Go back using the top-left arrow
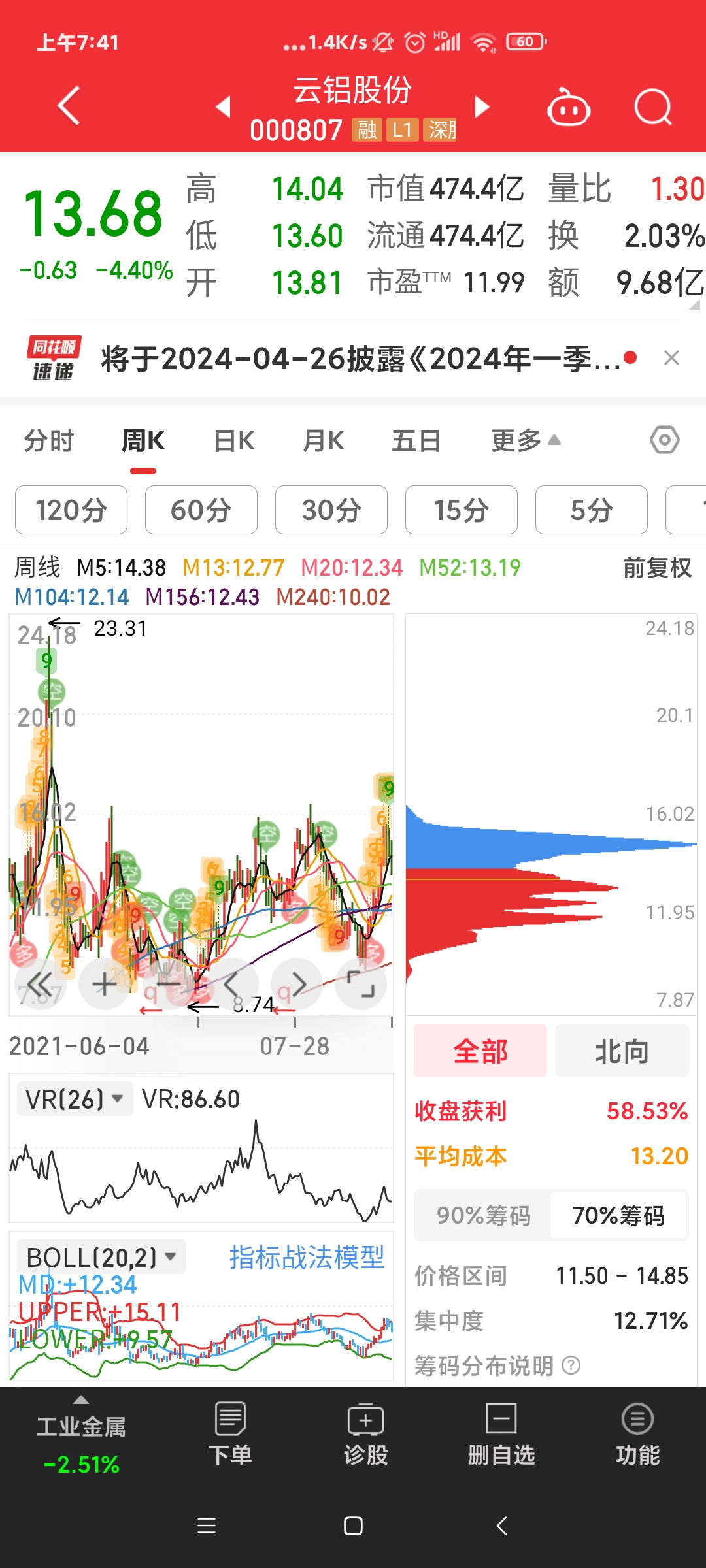 (x=69, y=106)
